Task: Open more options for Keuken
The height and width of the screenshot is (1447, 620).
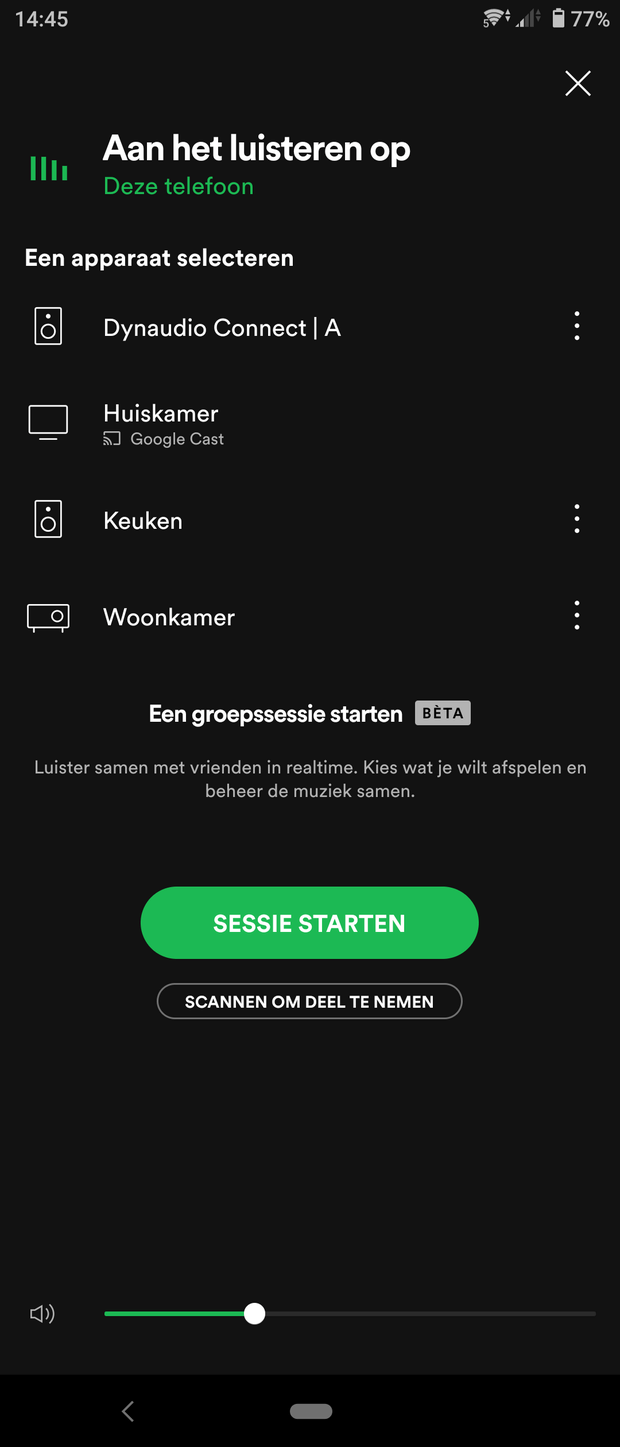Action: click(x=577, y=519)
